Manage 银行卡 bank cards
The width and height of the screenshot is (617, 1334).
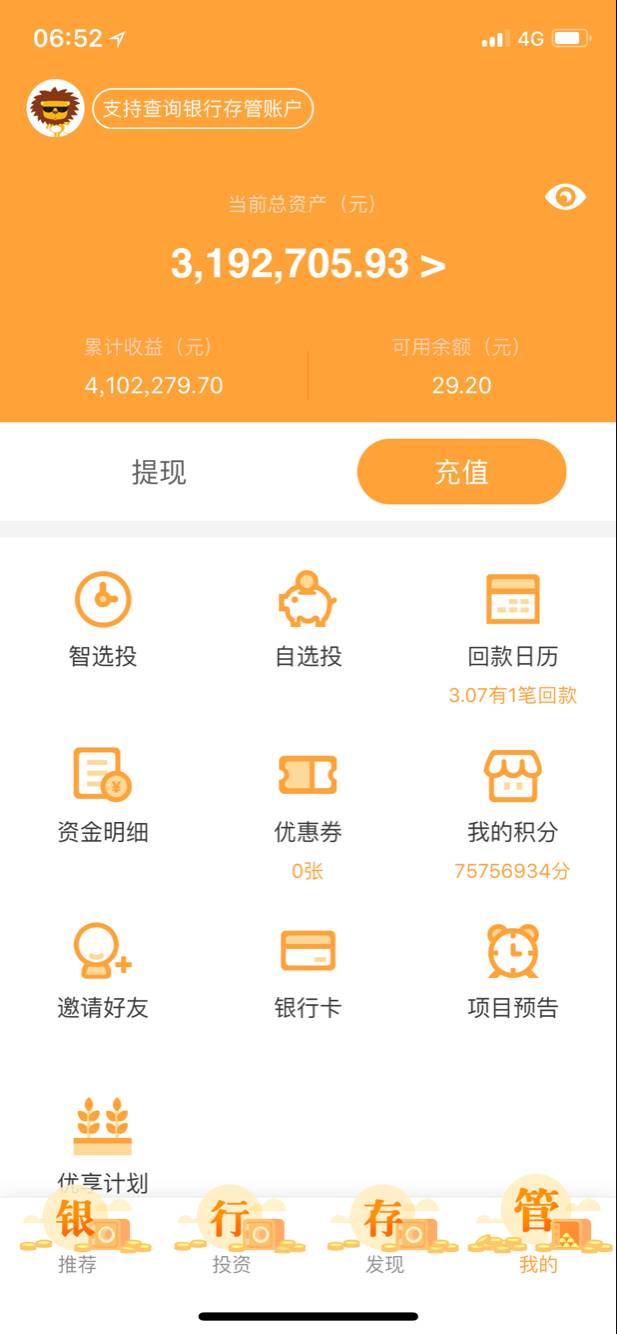308,972
